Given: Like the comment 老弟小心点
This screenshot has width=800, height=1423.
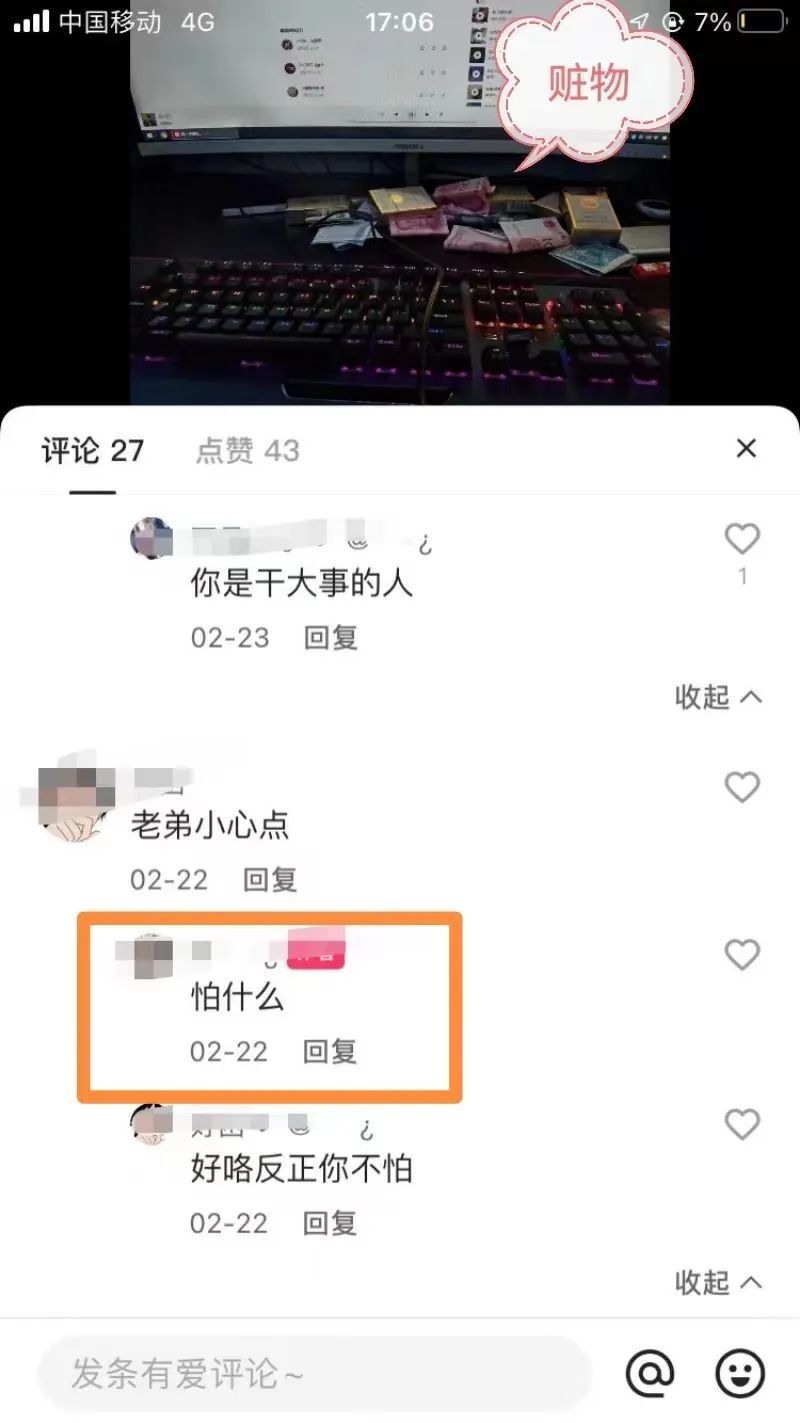Looking at the screenshot, I should (742, 788).
